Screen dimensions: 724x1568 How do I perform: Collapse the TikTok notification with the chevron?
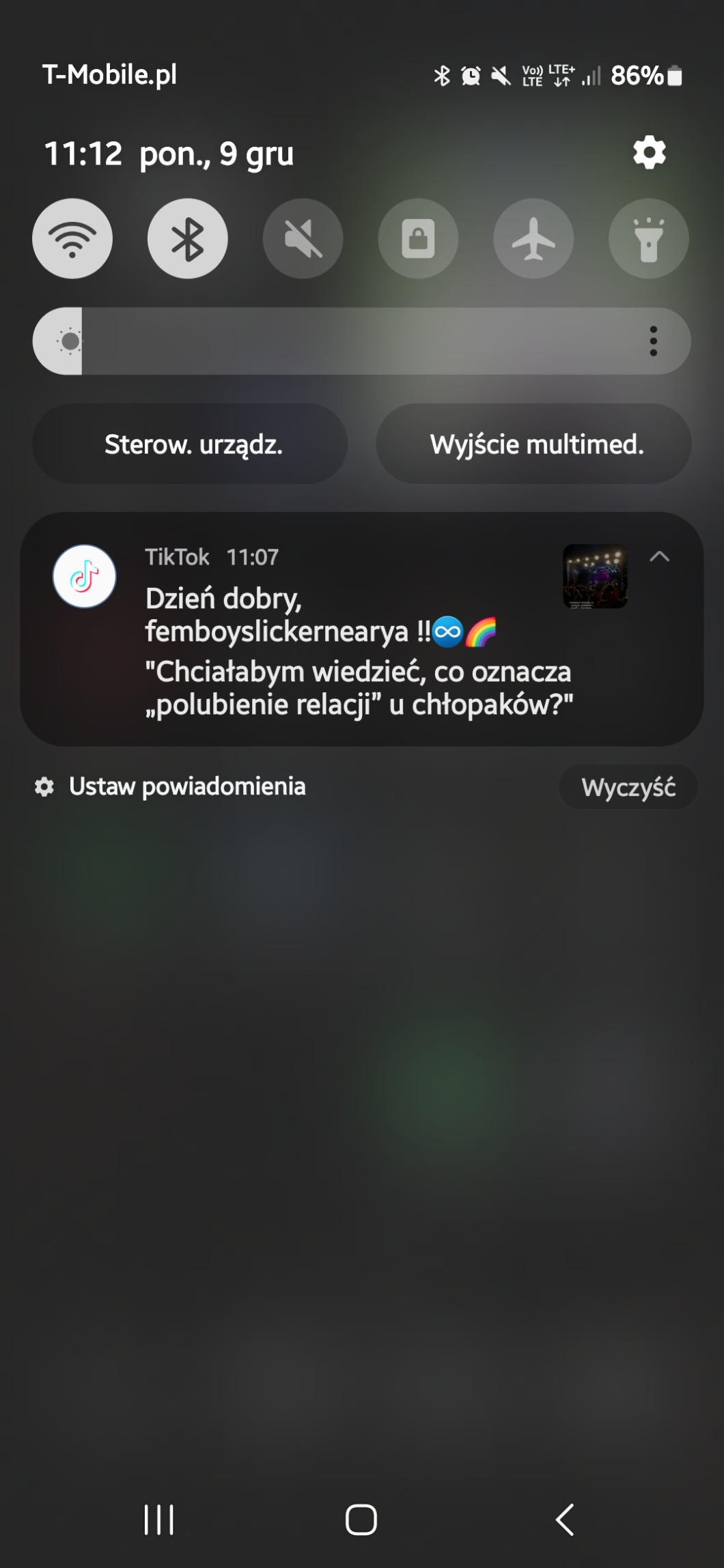(x=659, y=557)
